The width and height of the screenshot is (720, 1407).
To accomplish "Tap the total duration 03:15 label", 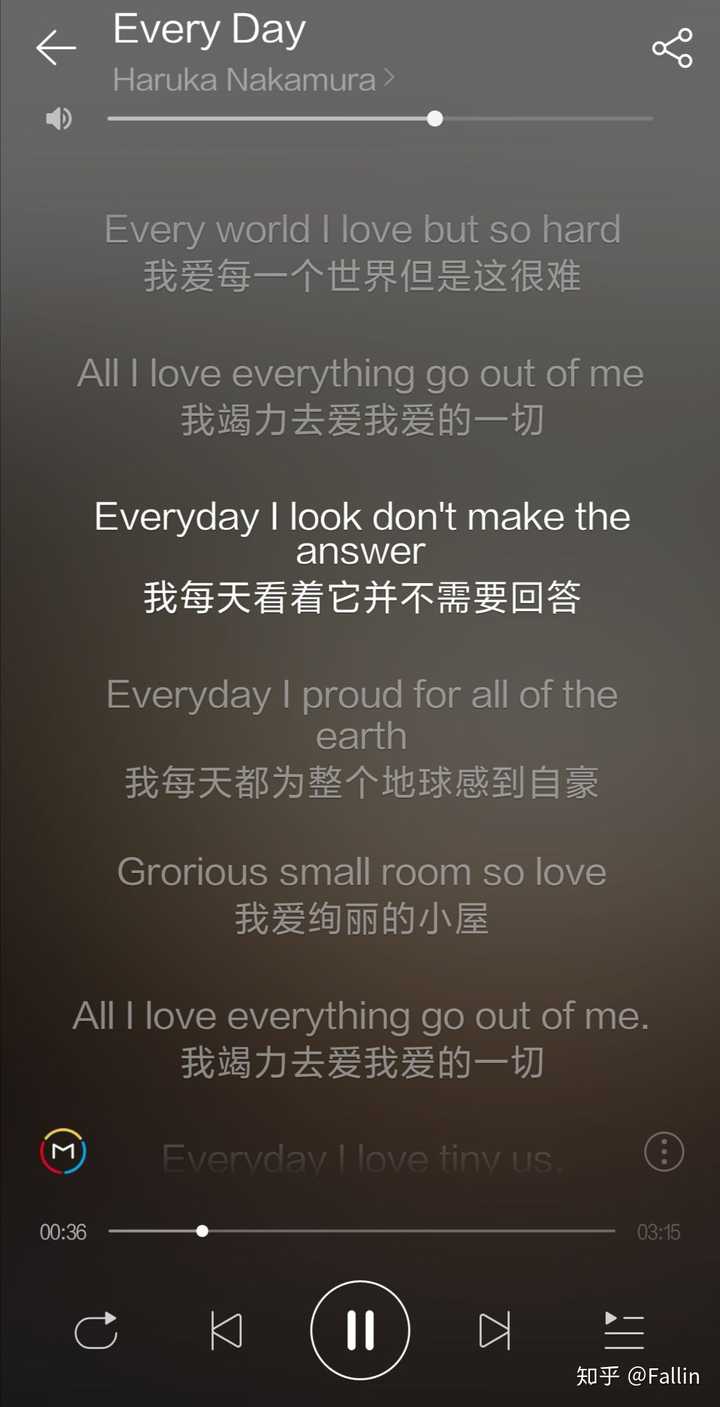I will [656, 1232].
